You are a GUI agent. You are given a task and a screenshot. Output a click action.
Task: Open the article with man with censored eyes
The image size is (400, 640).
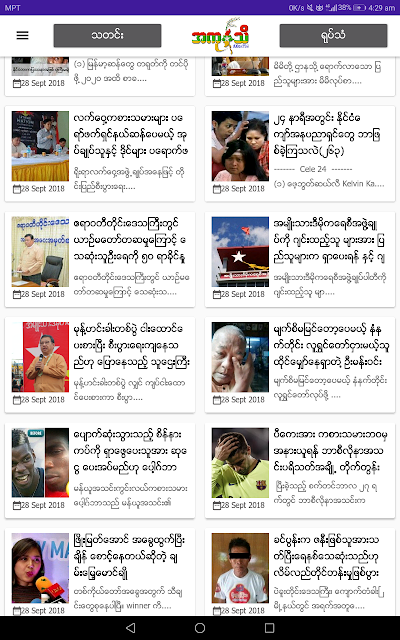(x=300, y=572)
